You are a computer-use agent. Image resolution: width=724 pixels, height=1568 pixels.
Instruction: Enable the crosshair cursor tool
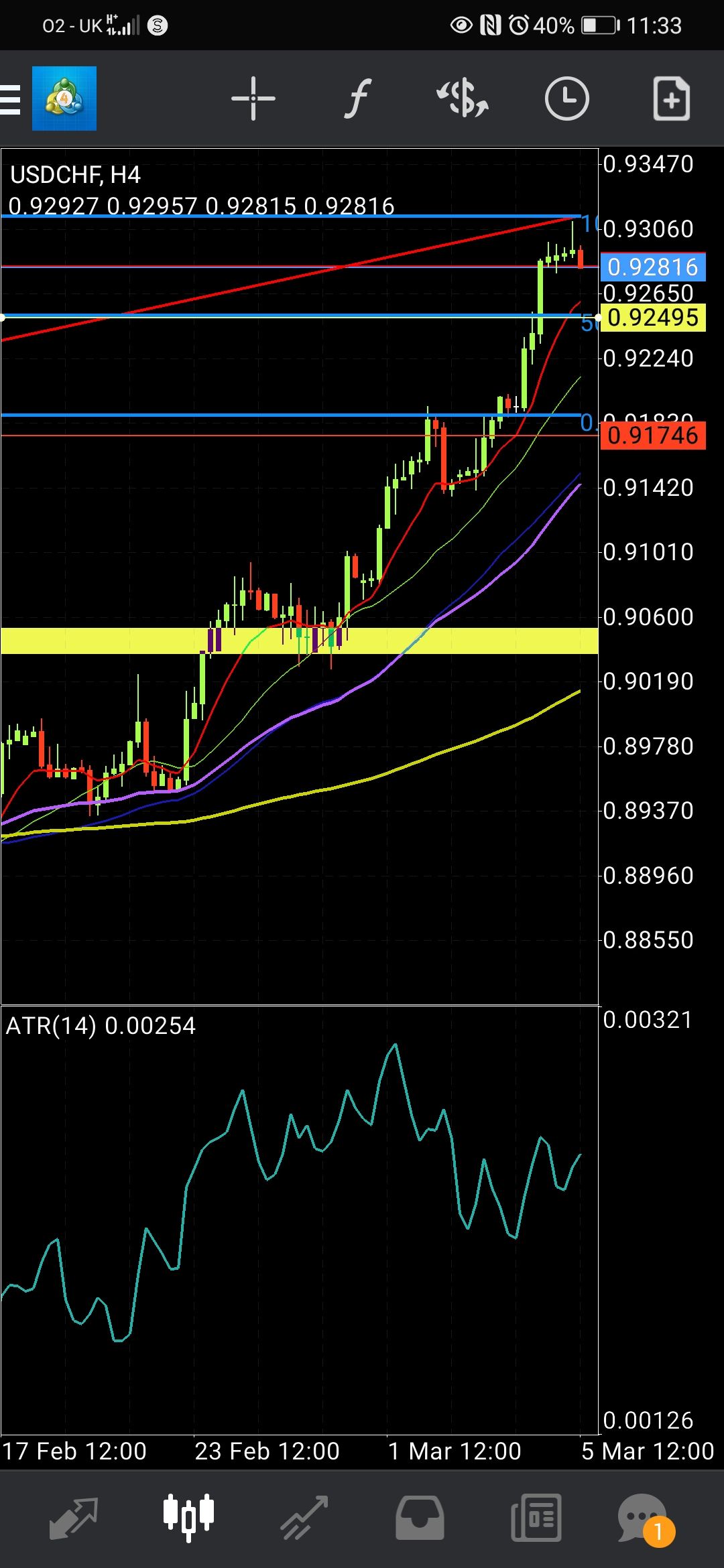[x=253, y=99]
